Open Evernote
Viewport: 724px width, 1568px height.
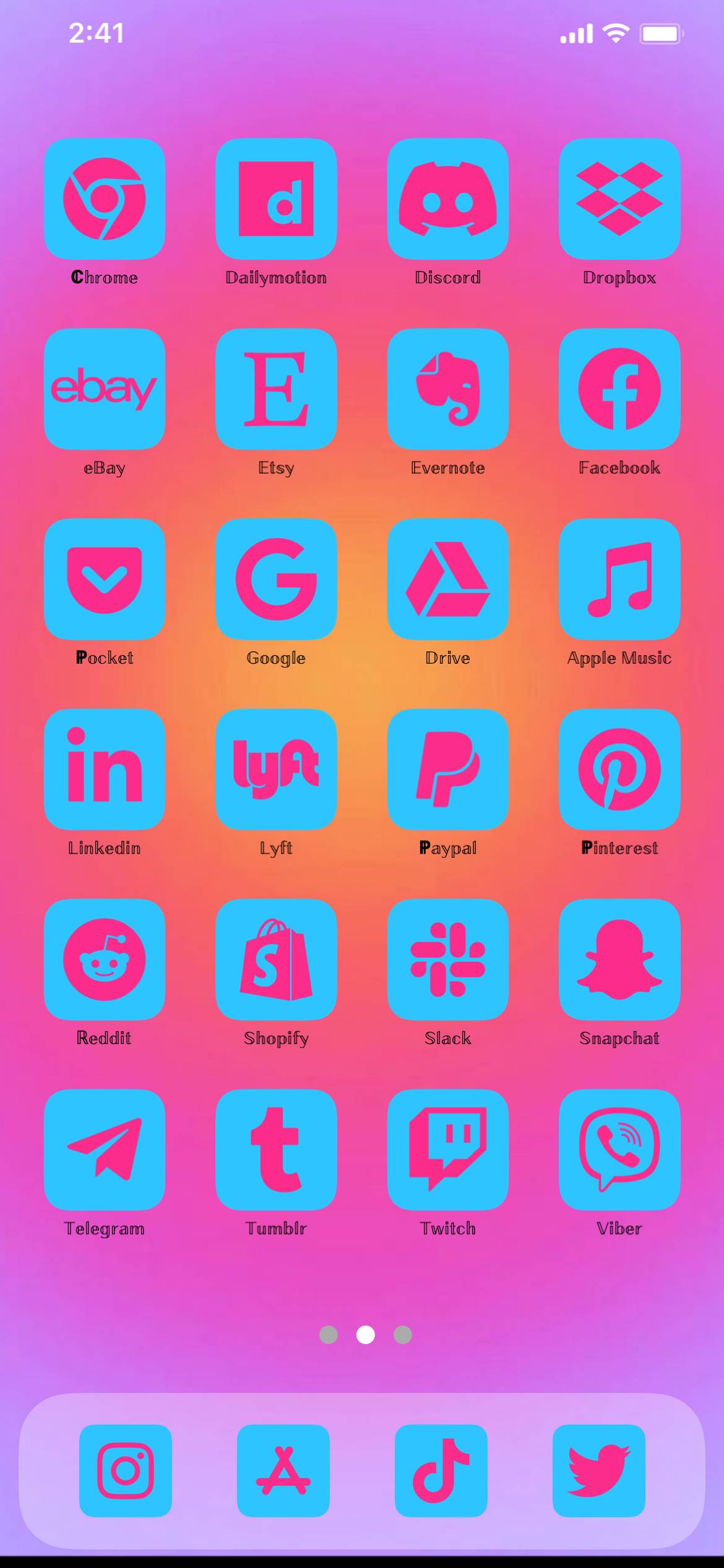[447, 388]
